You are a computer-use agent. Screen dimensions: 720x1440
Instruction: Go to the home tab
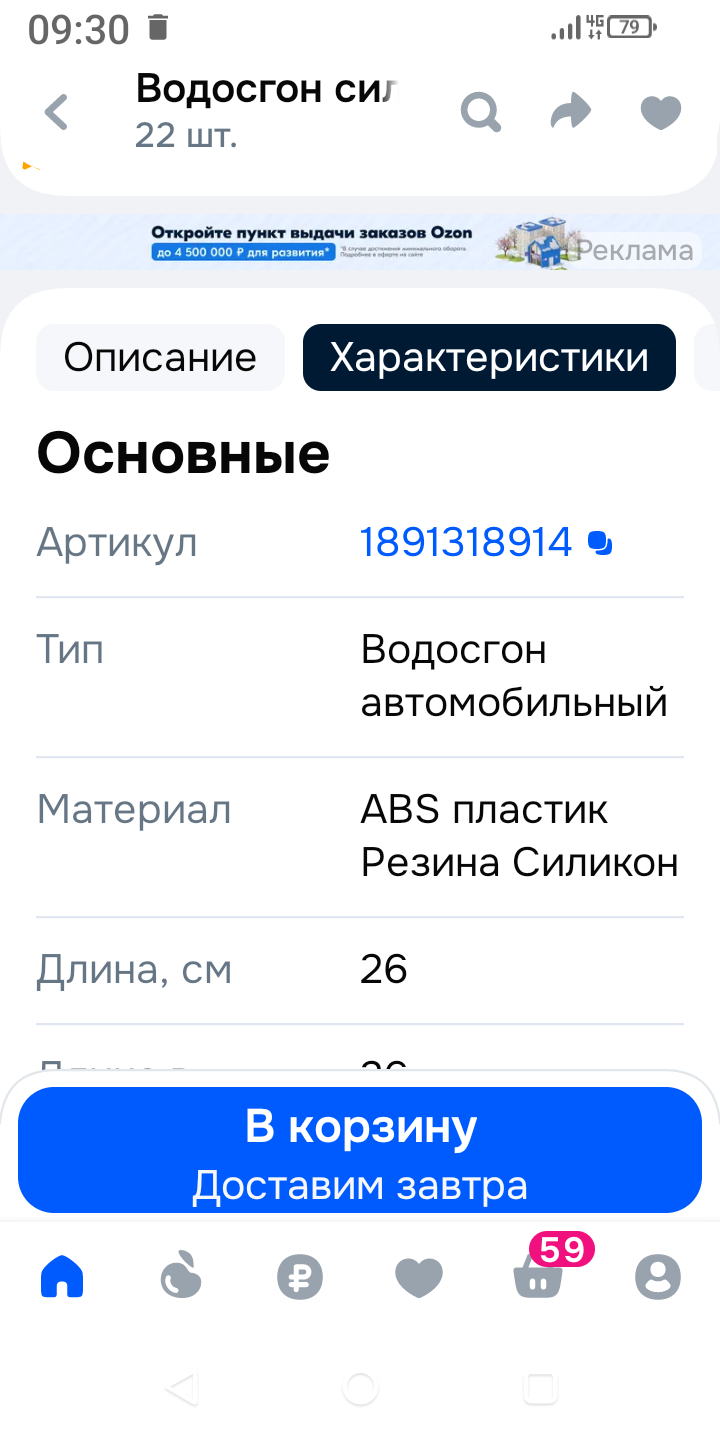pyautogui.click(x=62, y=1277)
